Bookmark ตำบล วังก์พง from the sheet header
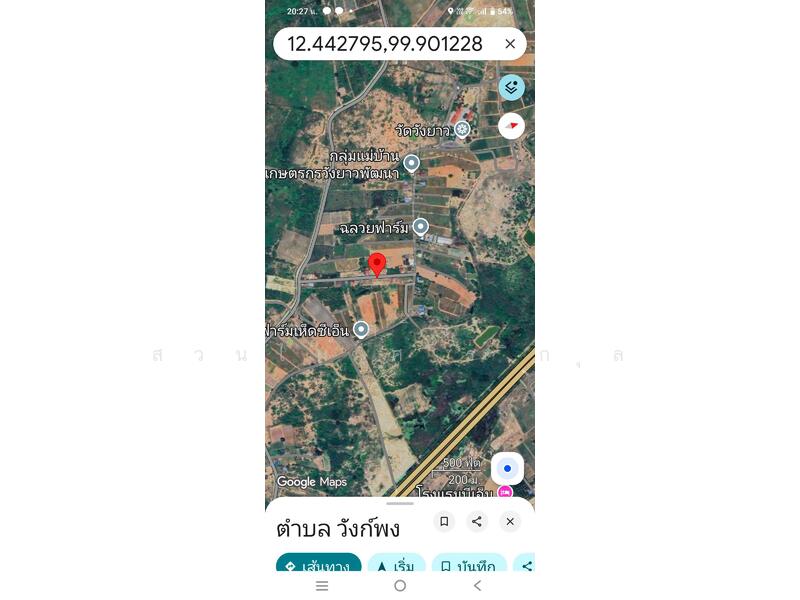Viewport: 800px width, 600px height. [x=444, y=521]
